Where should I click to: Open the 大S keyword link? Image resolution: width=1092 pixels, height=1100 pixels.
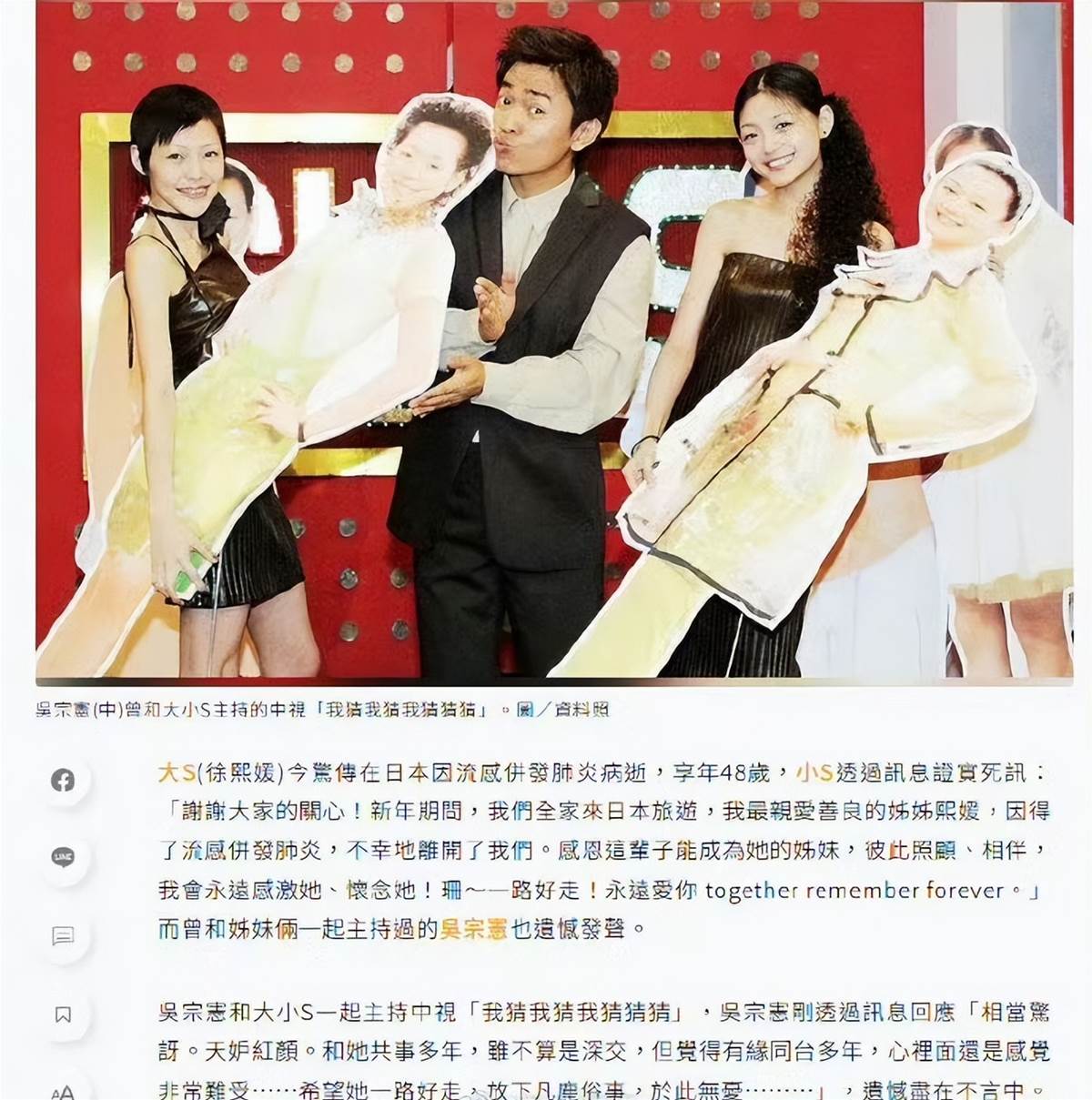click(x=177, y=773)
